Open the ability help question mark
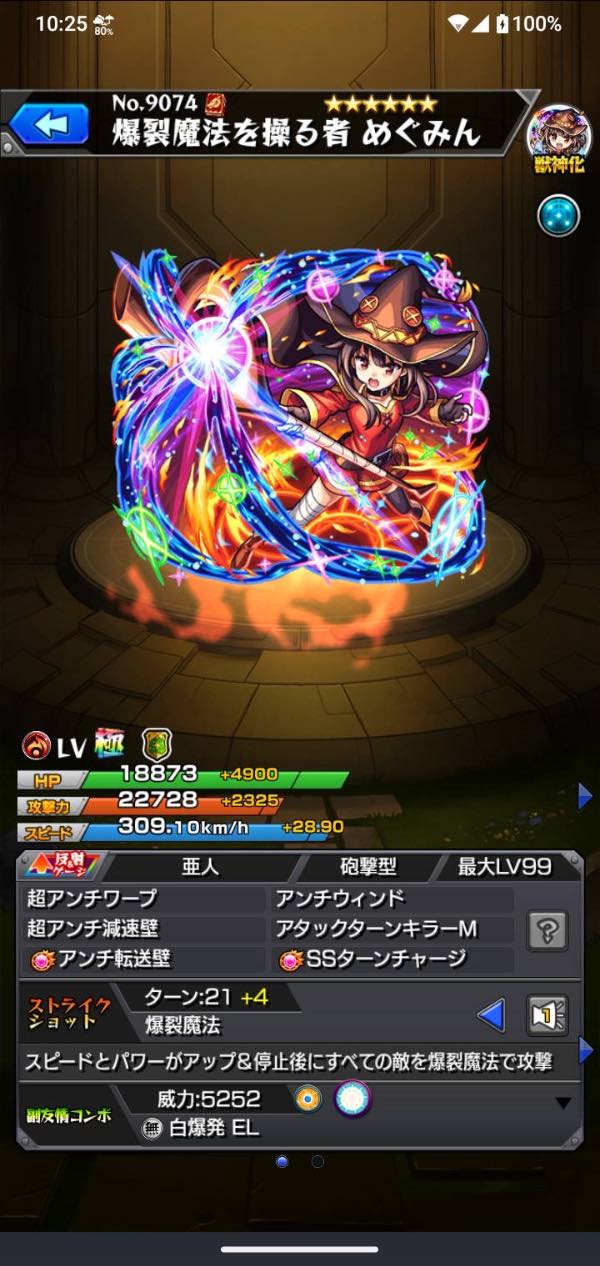This screenshot has height=1266, width=600. coord(547,930)
